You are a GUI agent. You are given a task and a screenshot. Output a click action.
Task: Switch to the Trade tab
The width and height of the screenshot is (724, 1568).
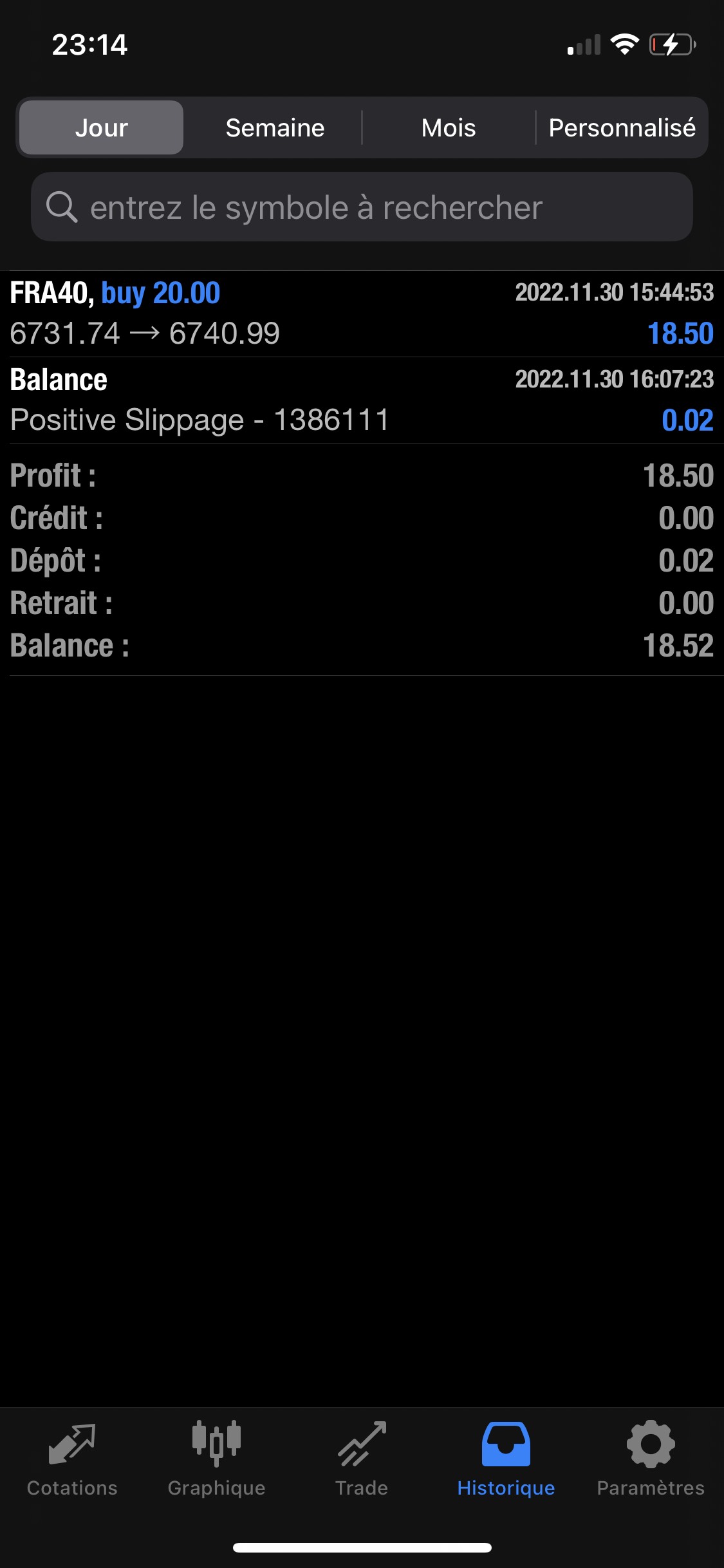coord(362,1460)
